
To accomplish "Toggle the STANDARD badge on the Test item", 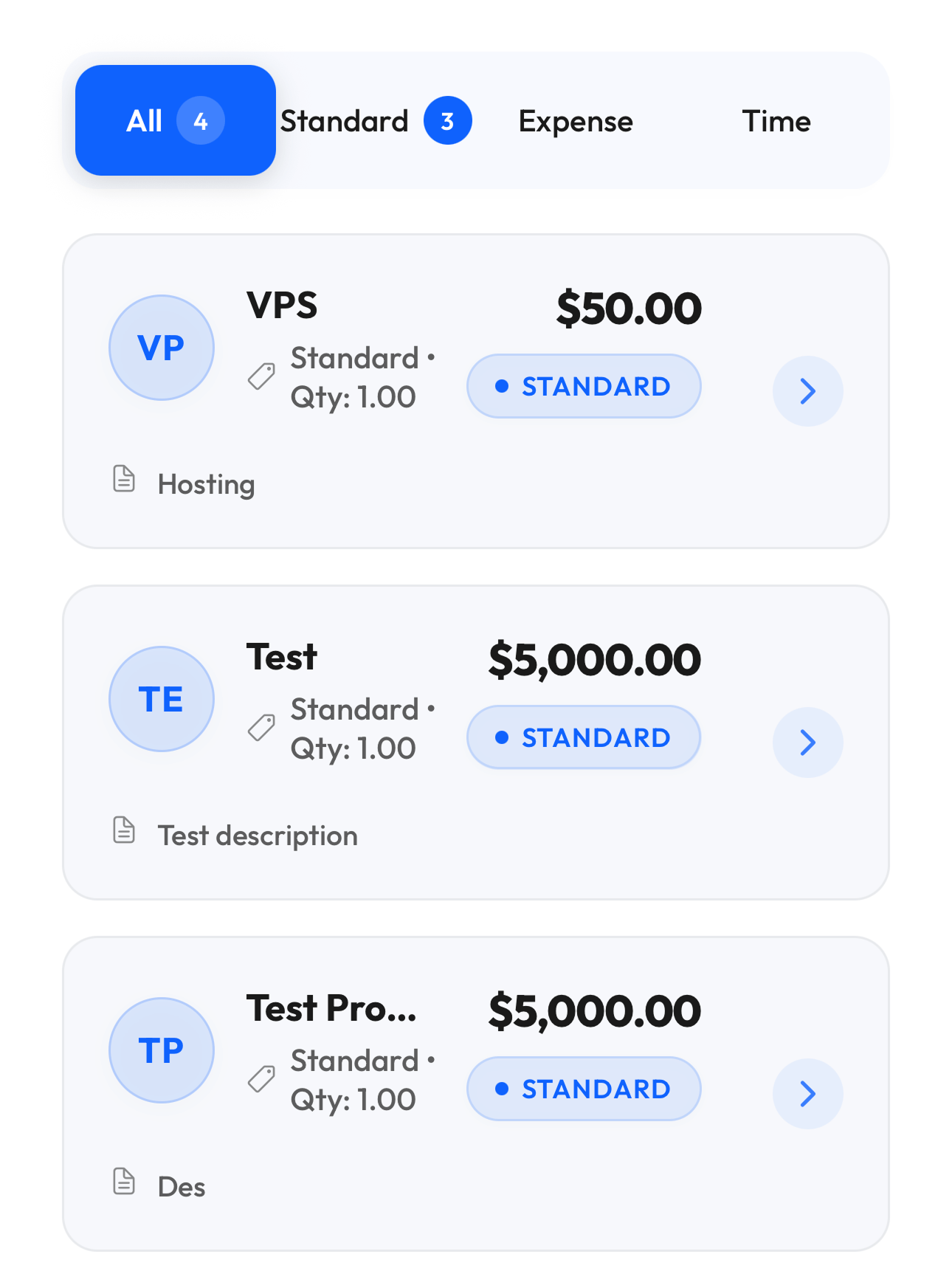I will pos(583,737).
